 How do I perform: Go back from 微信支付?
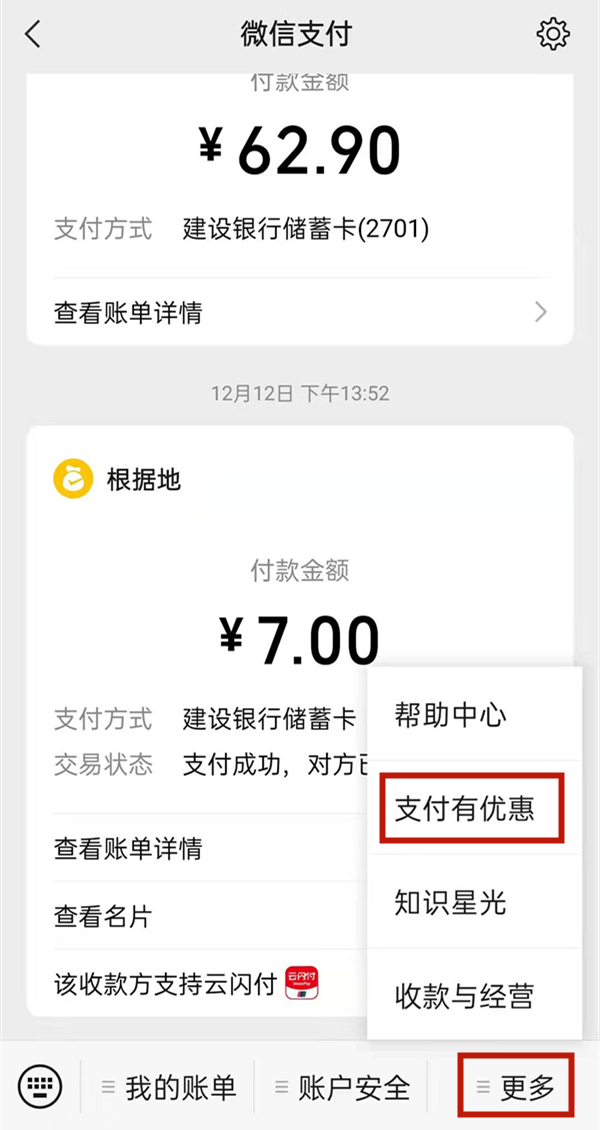click(x=34, y=35)
